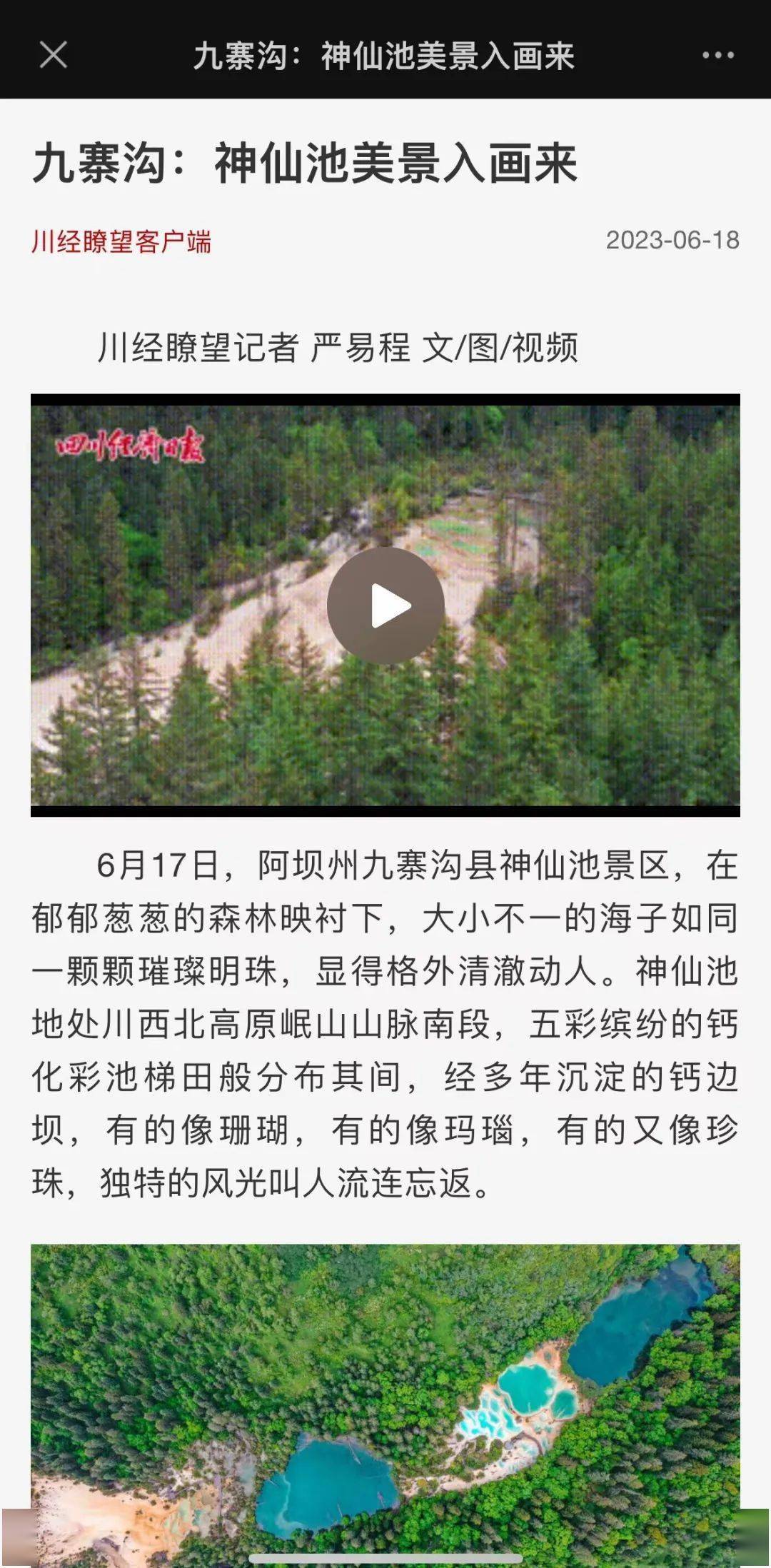Open the 川经瞭望客户端 source link
This screenshot has height=1568, width=771.
121,241
